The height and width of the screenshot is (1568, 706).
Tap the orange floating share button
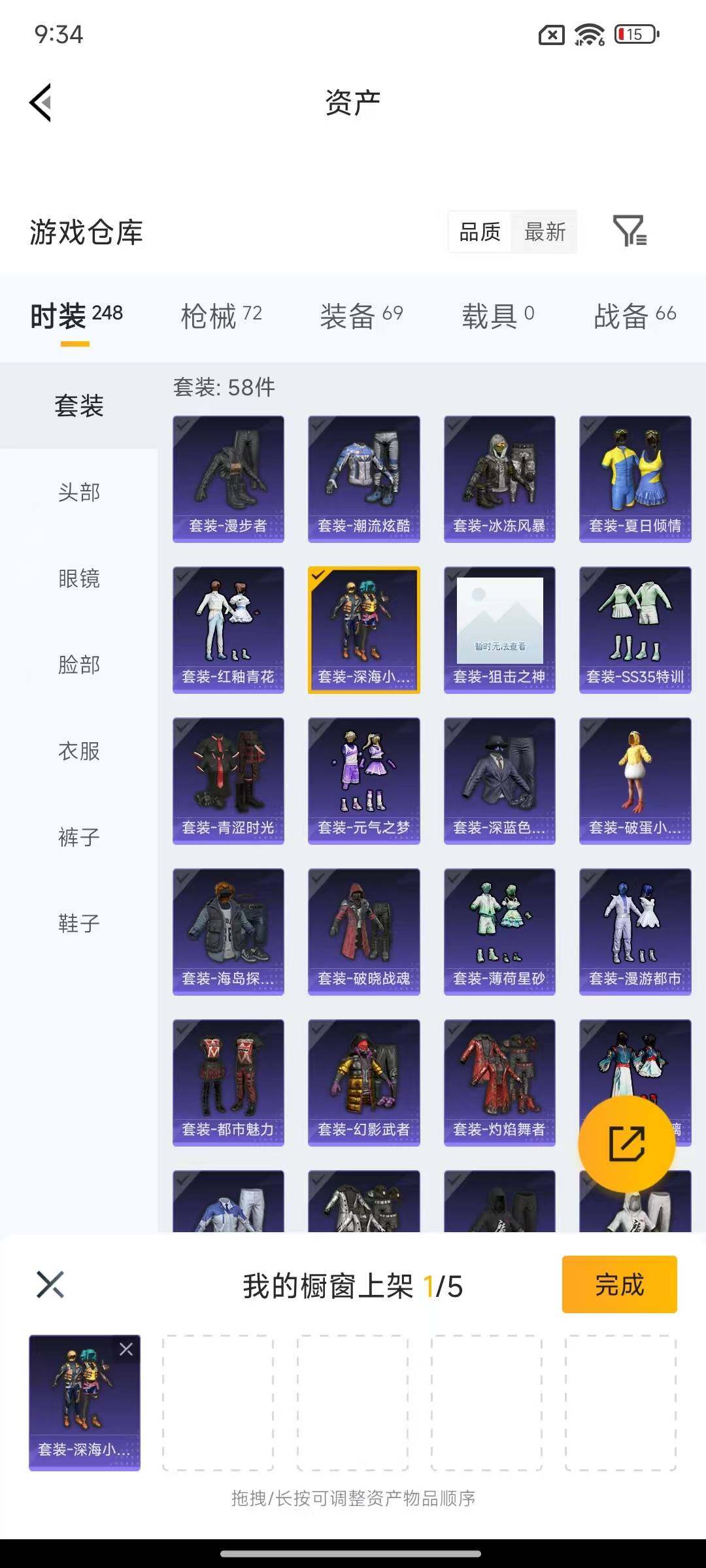626,1143
